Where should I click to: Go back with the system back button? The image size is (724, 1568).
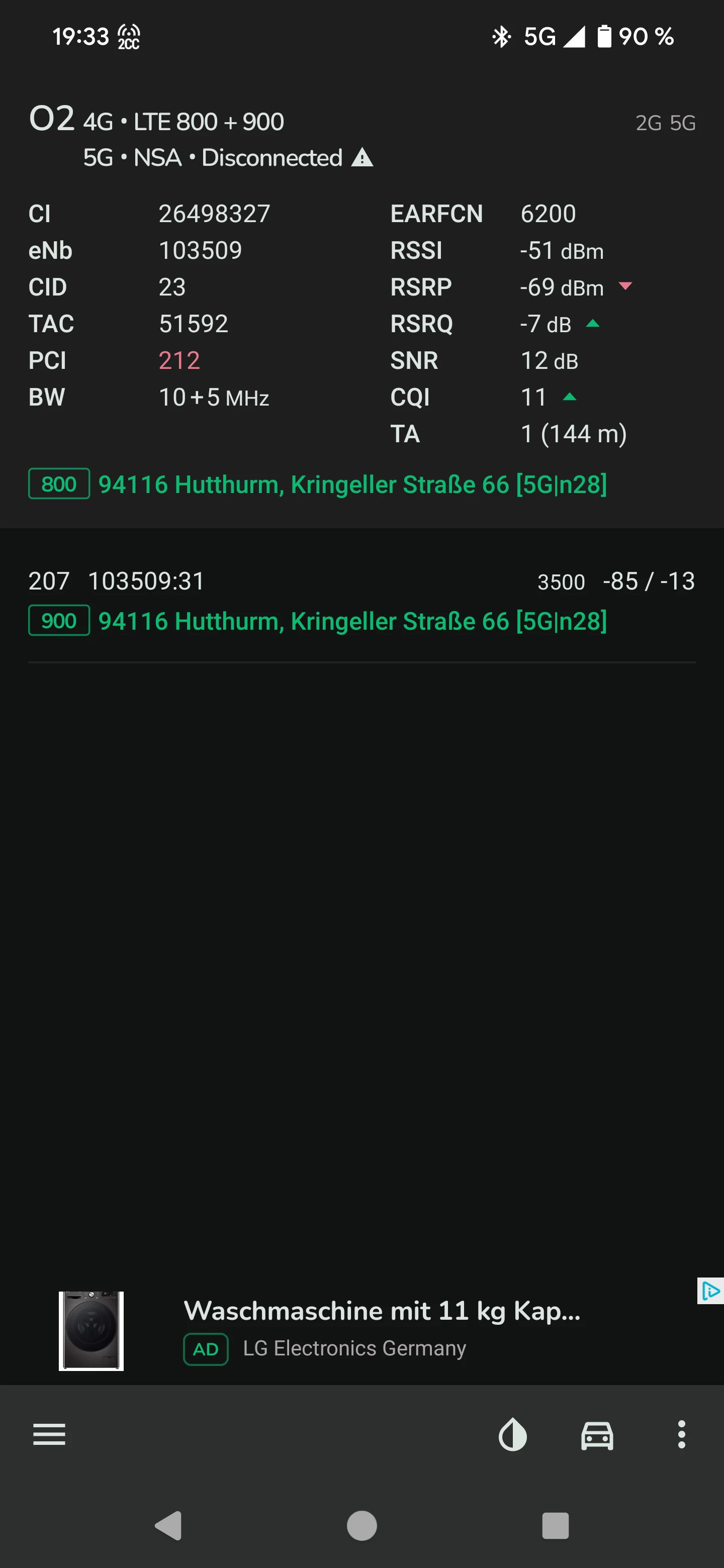(x=168, y=1526)
